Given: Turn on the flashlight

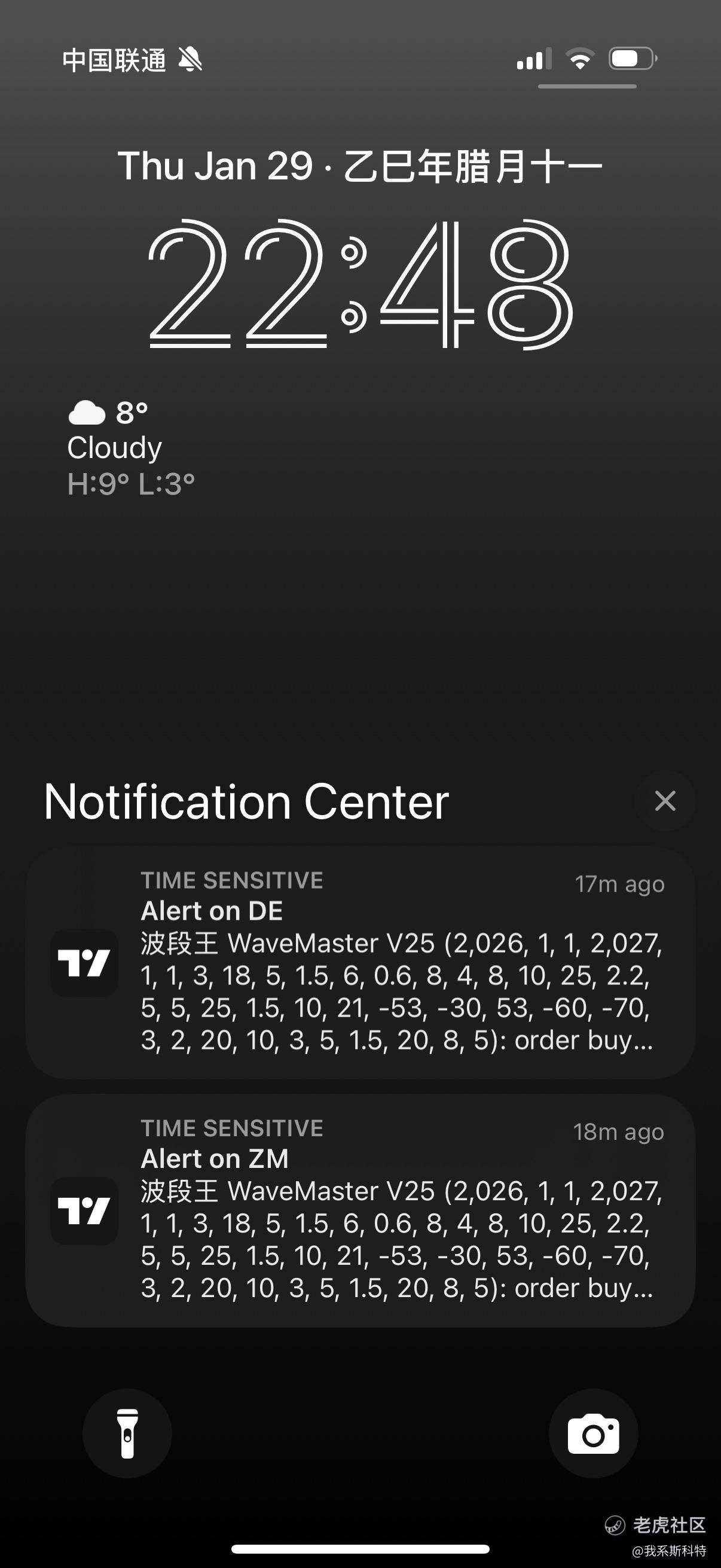Looking at the screenshot, I should pos(127,1433).
